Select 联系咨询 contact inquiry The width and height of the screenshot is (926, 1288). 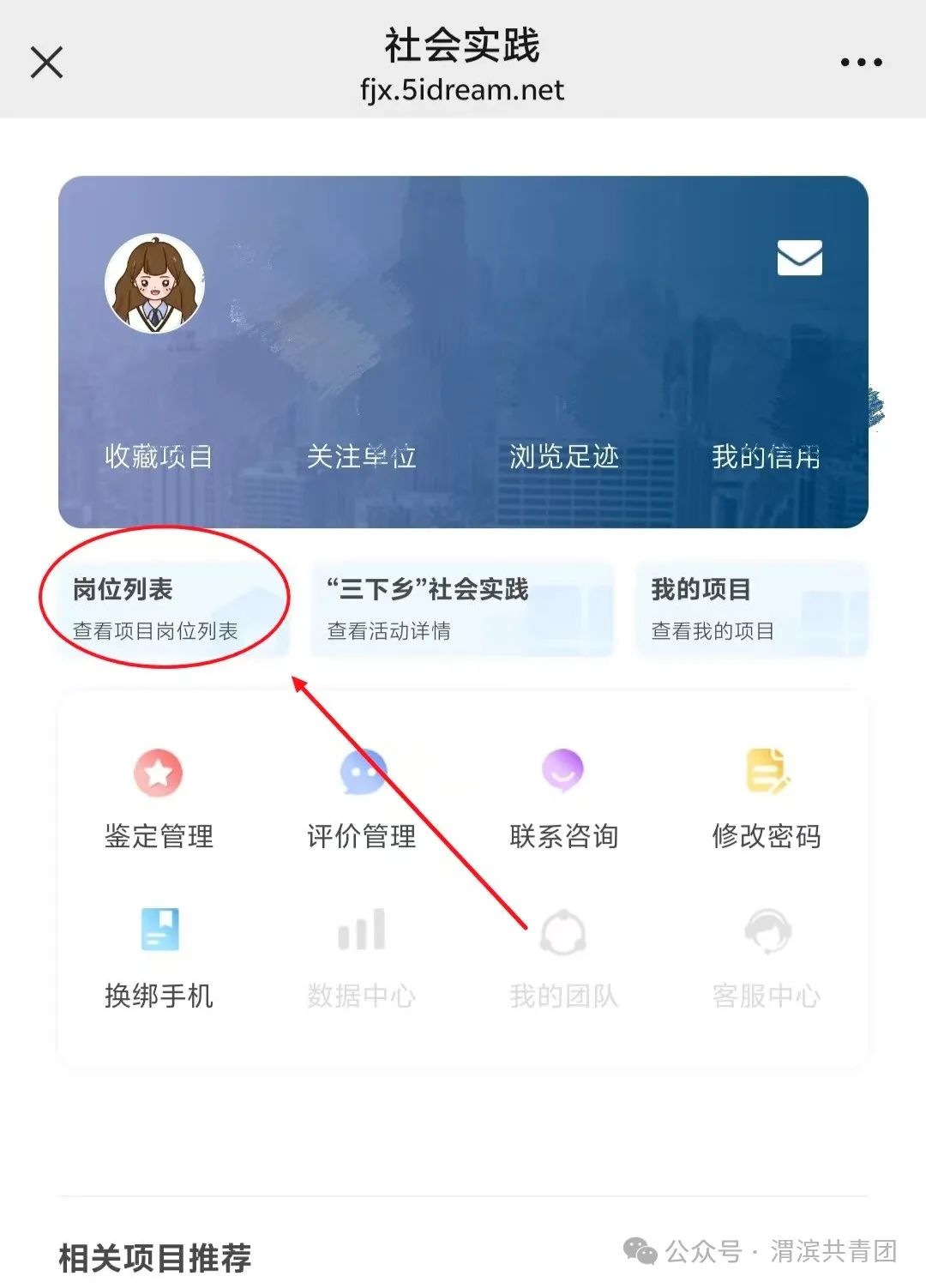[x=563, y=797]
